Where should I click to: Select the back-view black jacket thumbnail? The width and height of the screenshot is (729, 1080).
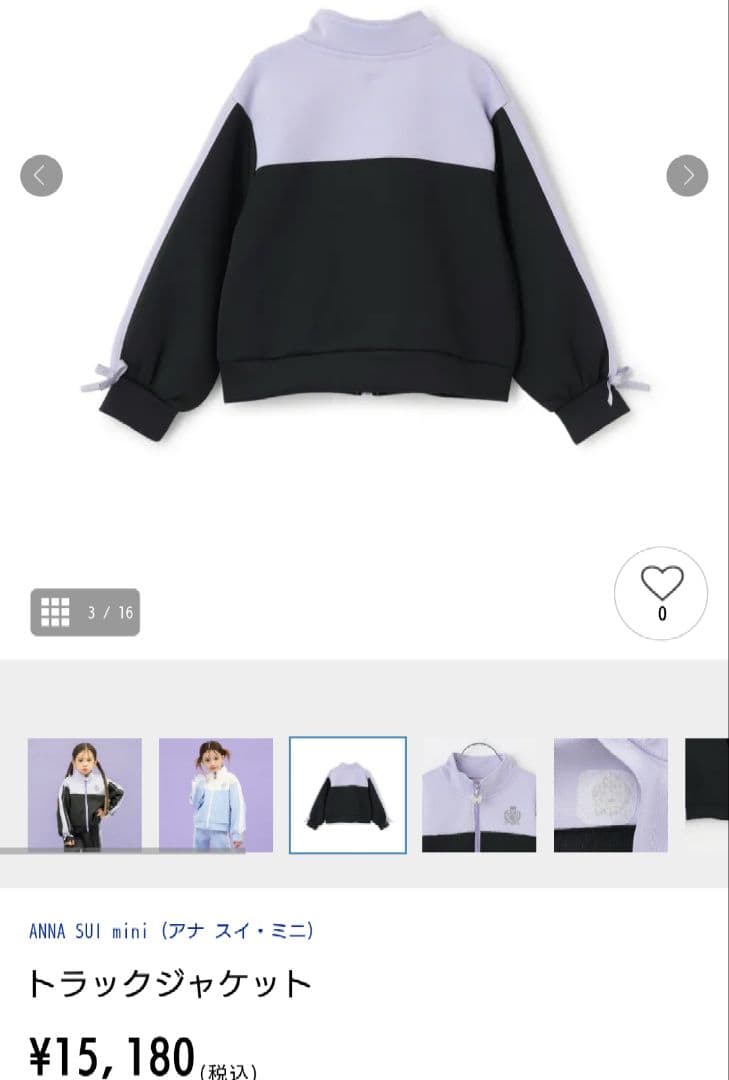pos(348,795)
